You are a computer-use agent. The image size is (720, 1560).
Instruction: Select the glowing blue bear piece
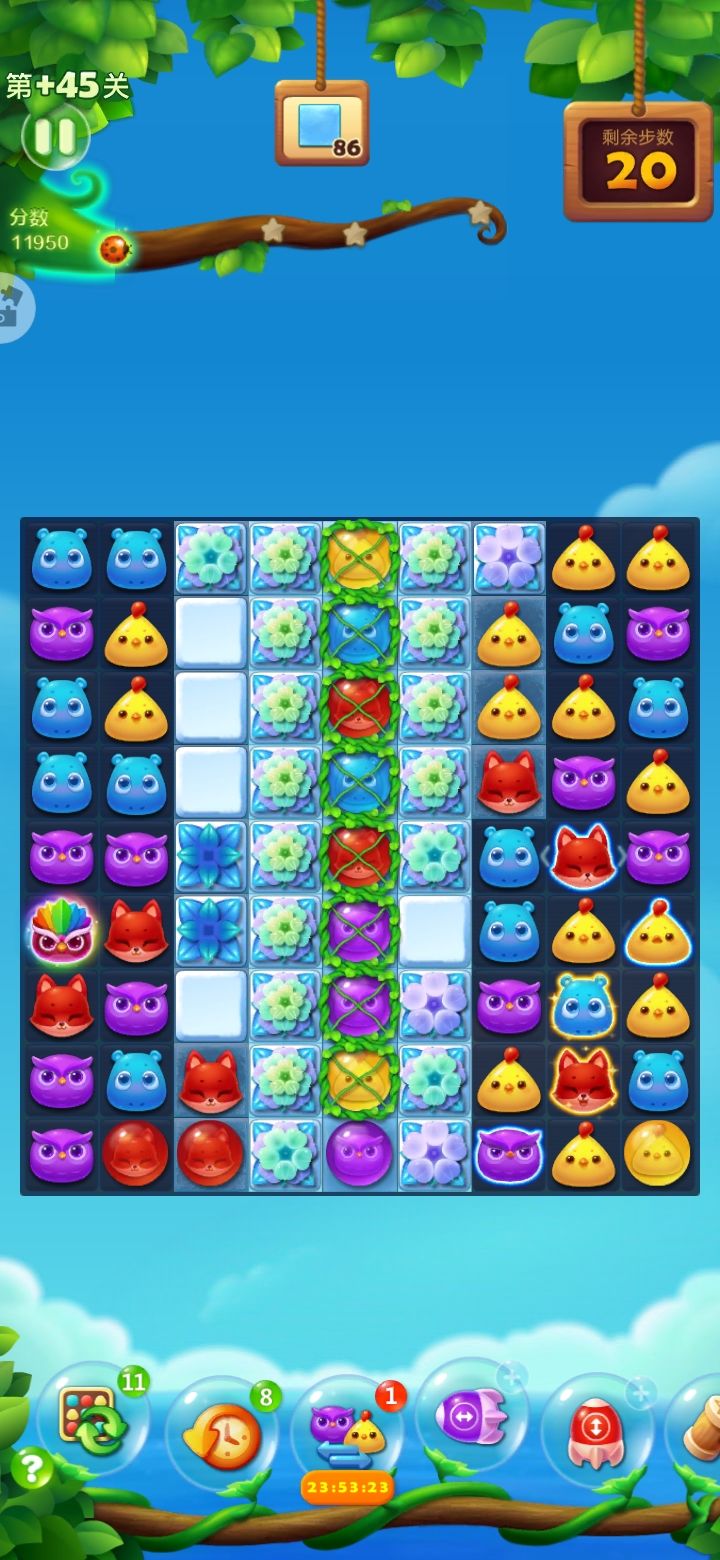pyautogui.click(x=584, y=1007)
